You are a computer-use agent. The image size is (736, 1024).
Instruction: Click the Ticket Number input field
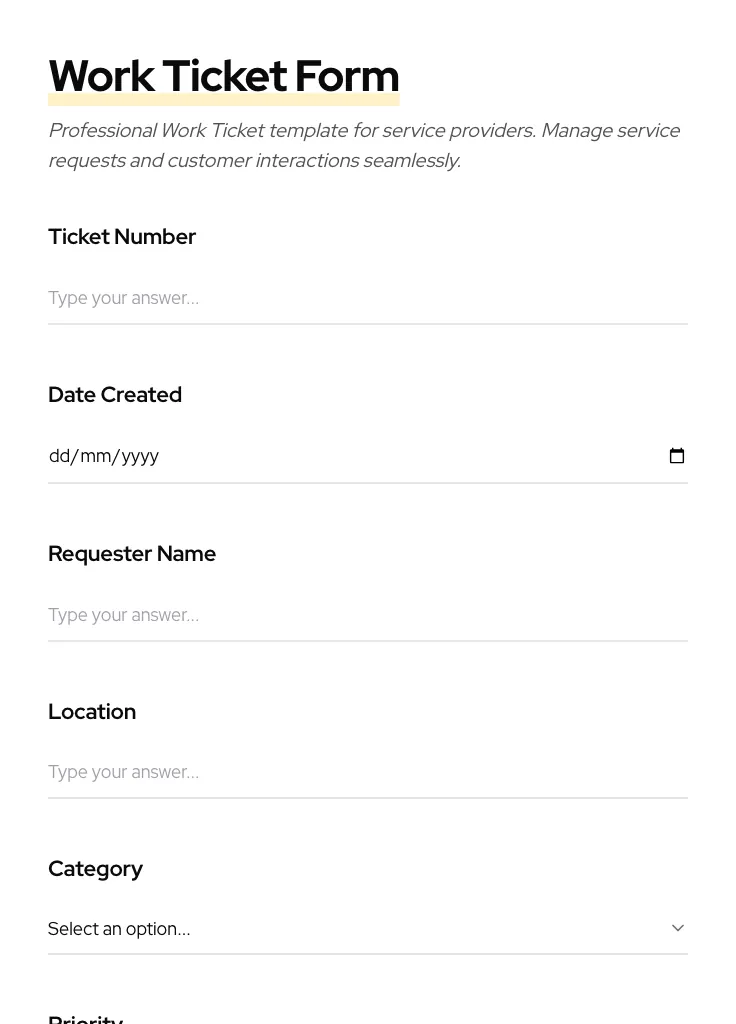(x=368, y=298)
